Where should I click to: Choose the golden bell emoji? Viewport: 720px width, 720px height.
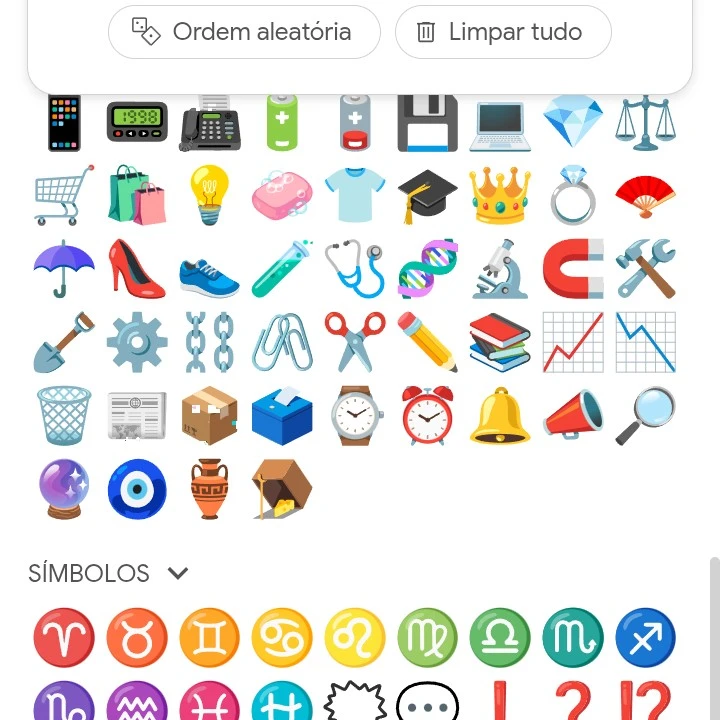click(499, 415)
